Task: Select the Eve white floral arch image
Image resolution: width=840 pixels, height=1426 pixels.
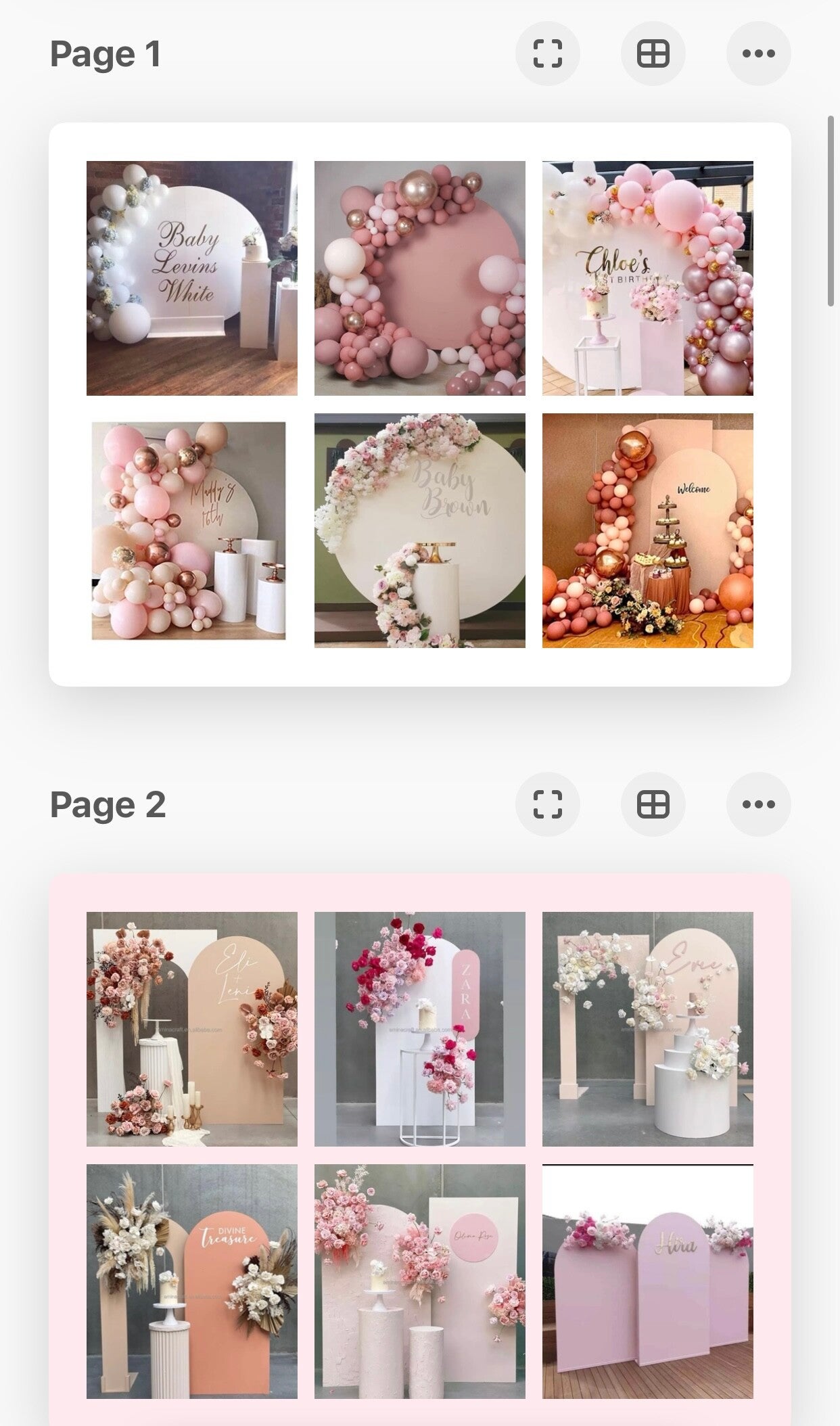Action: tap(647, 1028)
